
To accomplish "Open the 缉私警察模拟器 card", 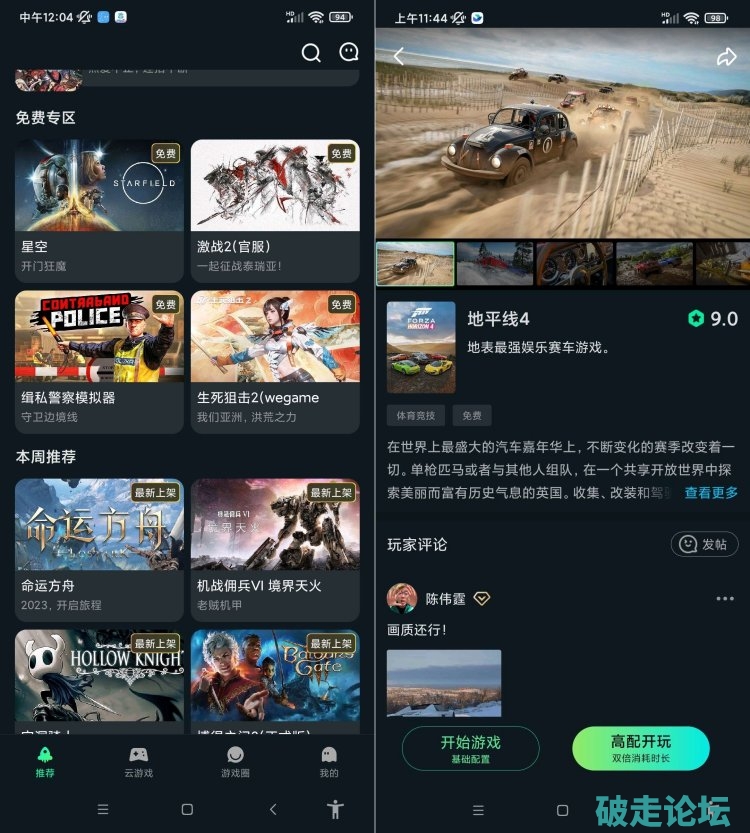I will coord(99,361).
